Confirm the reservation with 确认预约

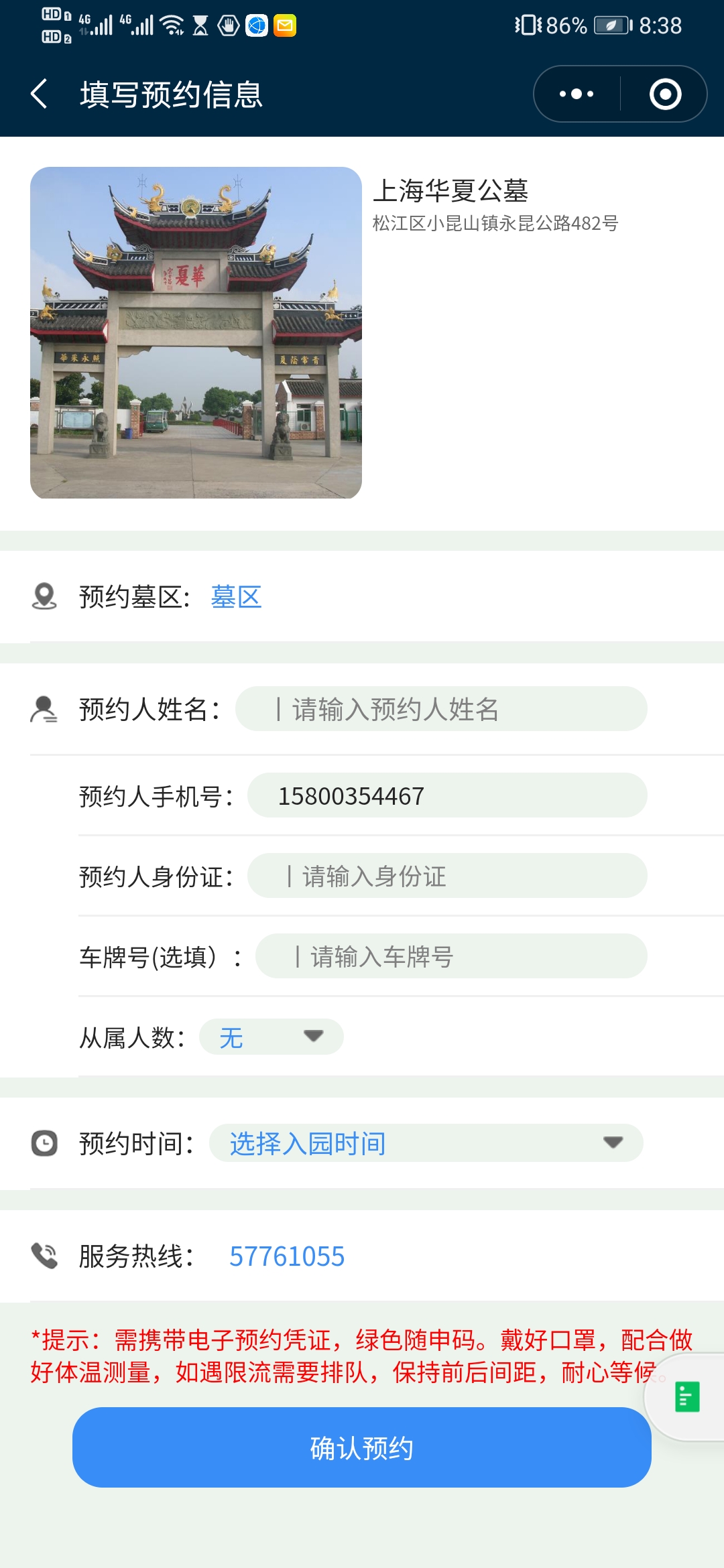click(362, 1448)
